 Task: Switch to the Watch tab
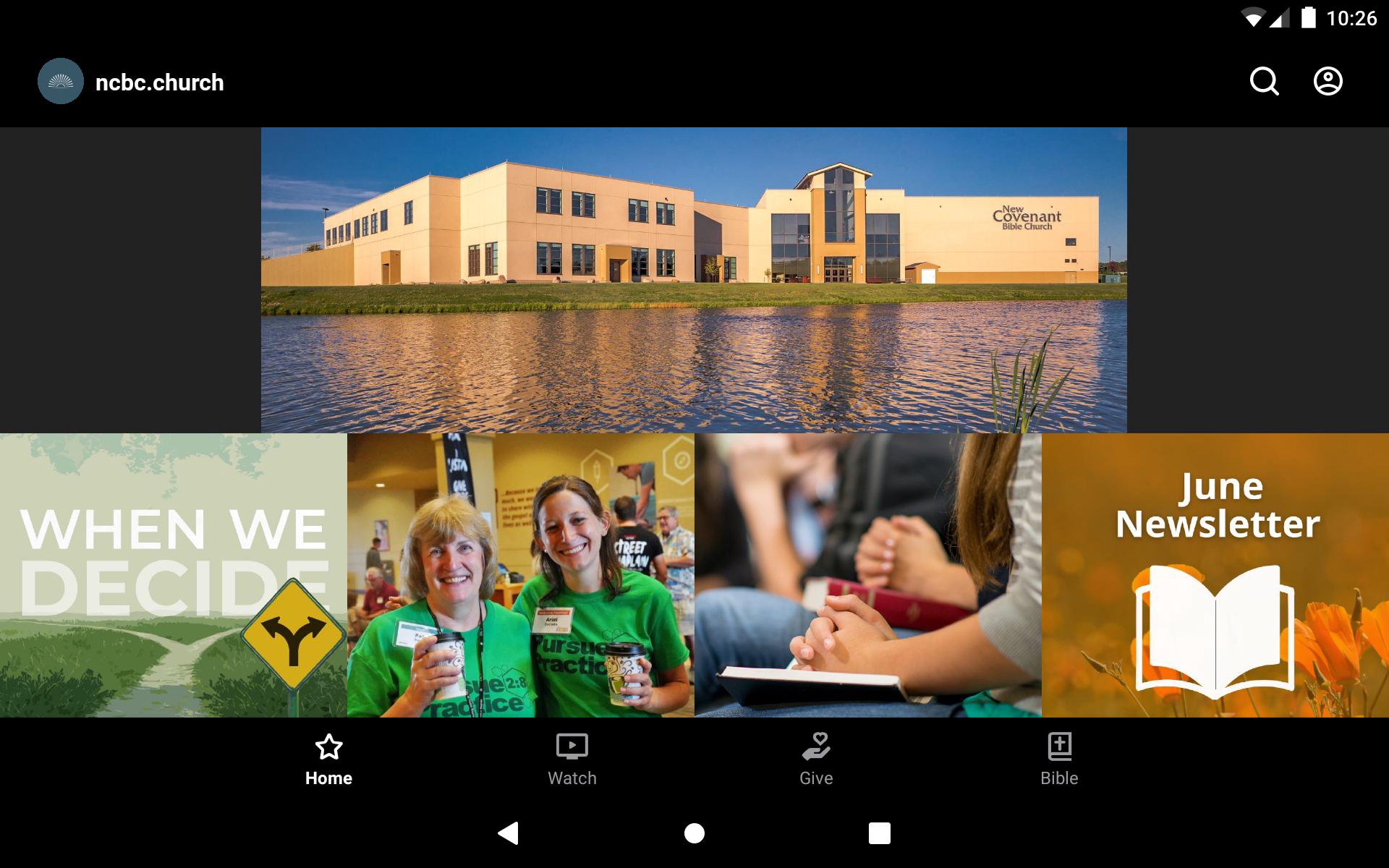572,759
